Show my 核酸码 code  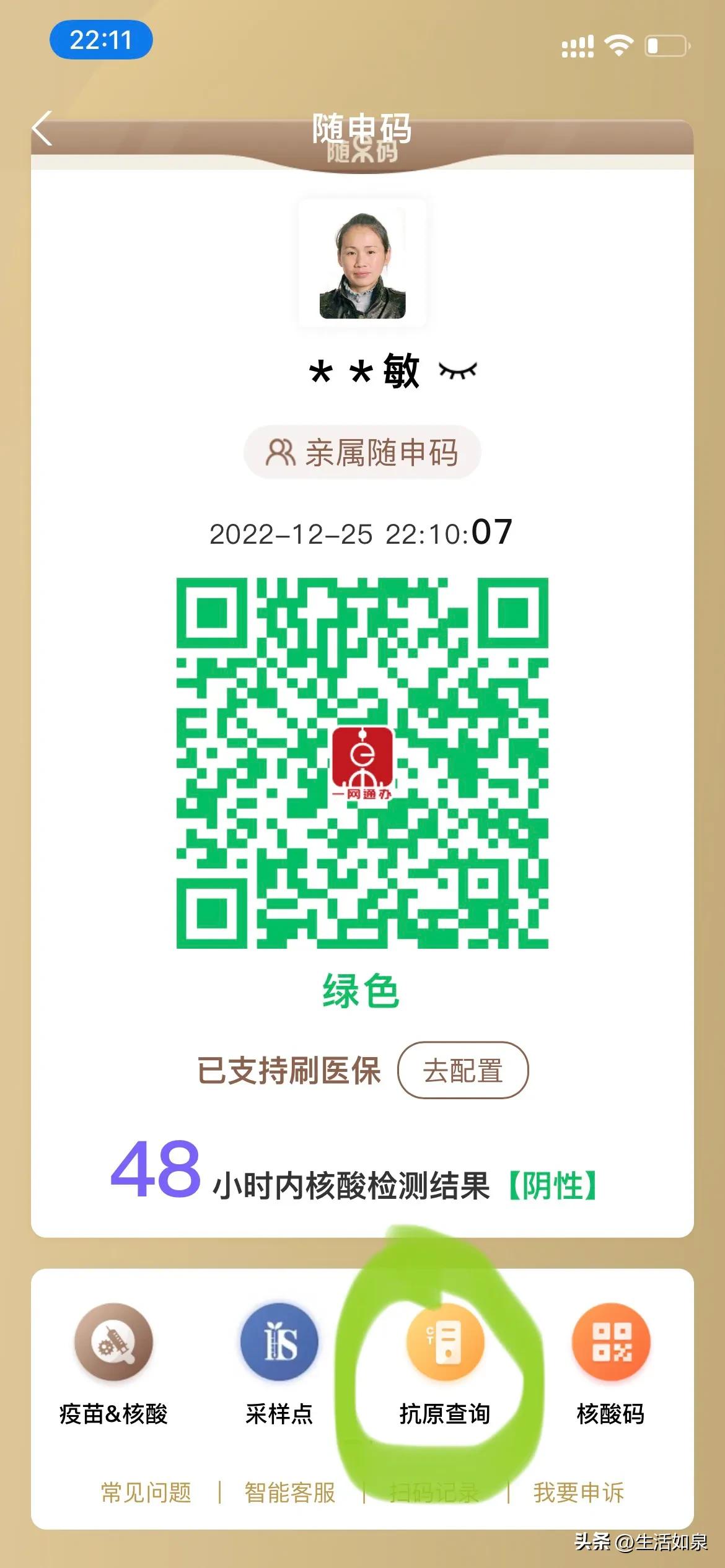(x=610, y=1362)
